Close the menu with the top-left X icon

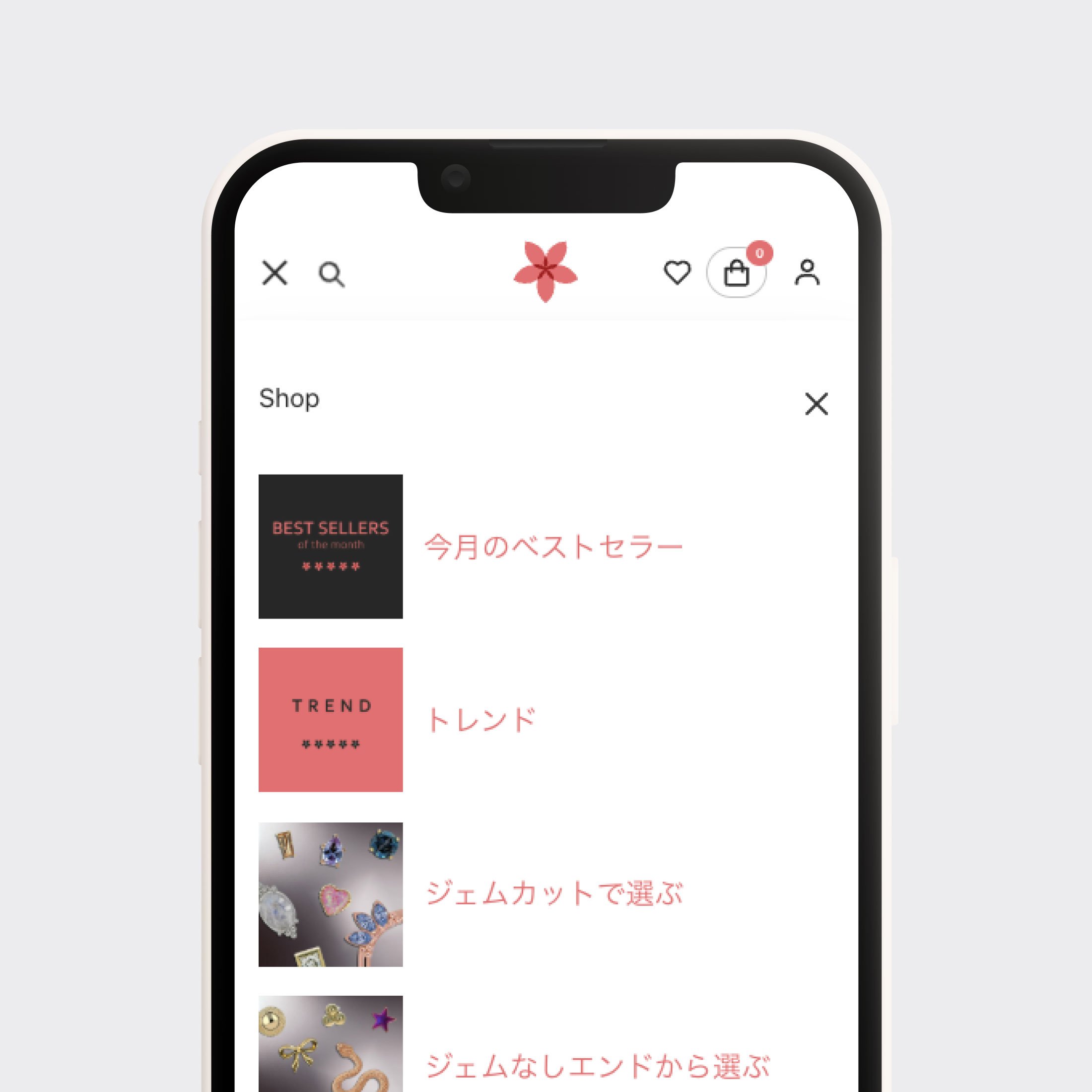pyautogui.click(x=274, y=273)
